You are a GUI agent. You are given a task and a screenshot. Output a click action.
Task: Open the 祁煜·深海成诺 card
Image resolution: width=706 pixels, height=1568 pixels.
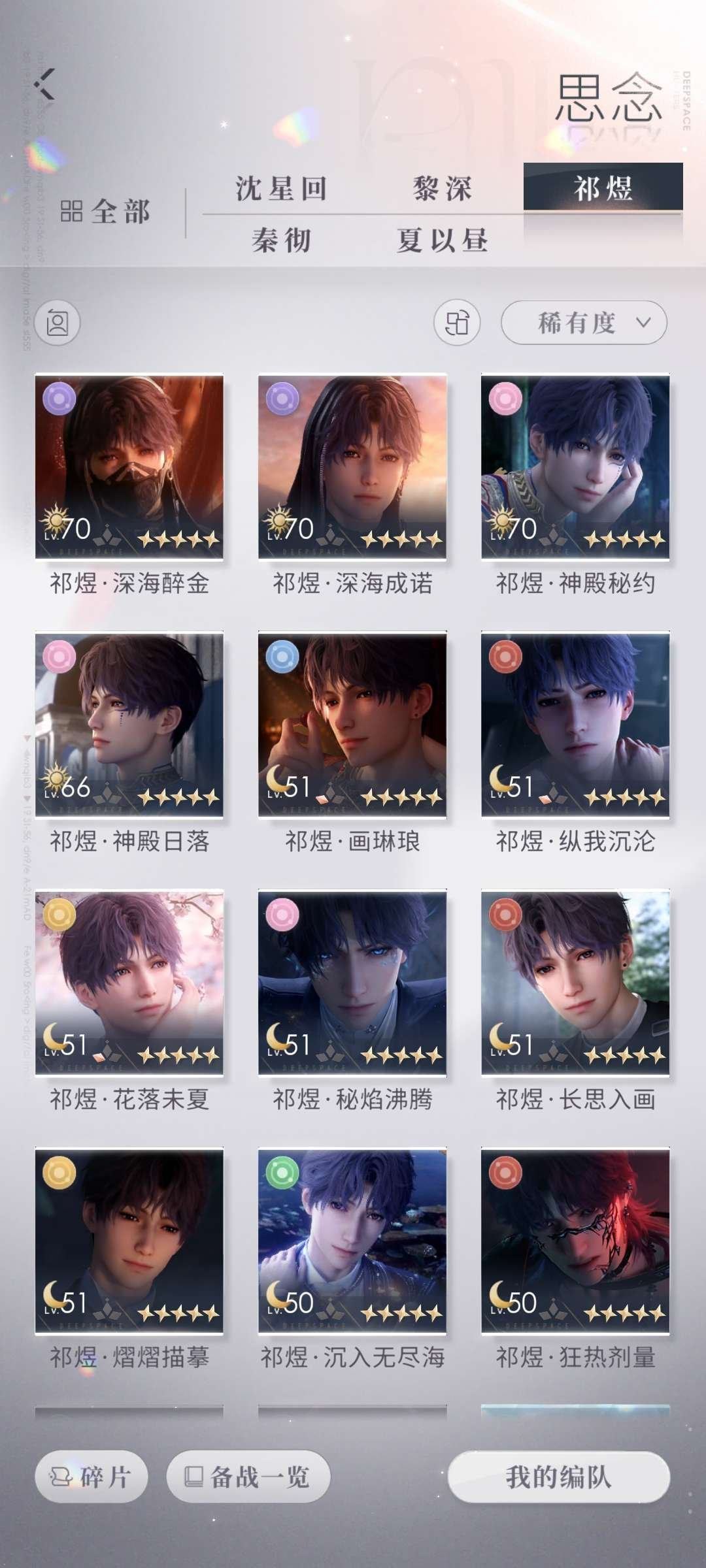tap(352, 466)
